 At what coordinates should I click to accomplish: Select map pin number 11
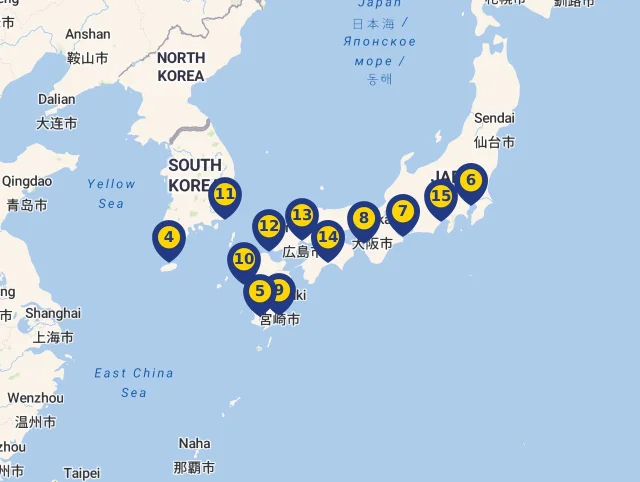(x=225, y=194)
